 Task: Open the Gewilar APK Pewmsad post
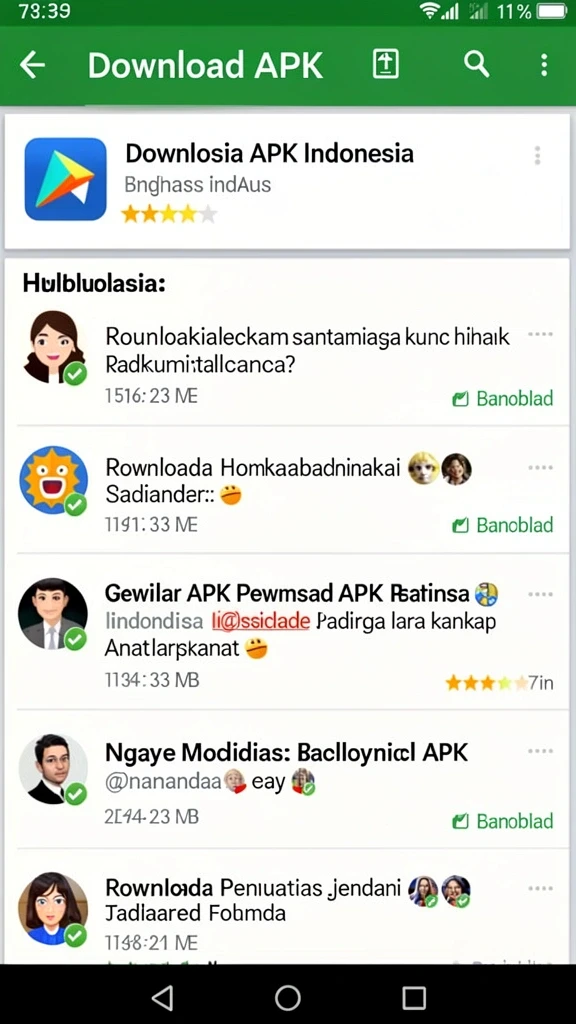(287, 632)
